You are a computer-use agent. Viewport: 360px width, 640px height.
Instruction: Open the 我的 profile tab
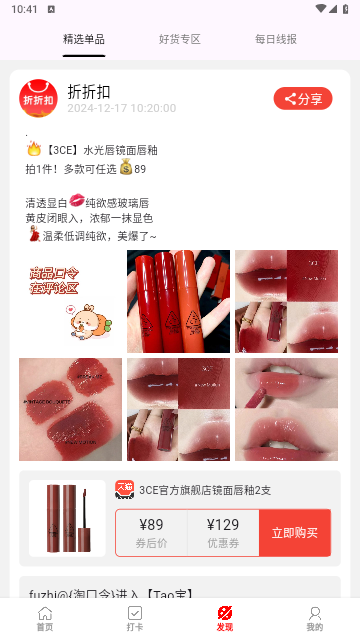point(315,619)
